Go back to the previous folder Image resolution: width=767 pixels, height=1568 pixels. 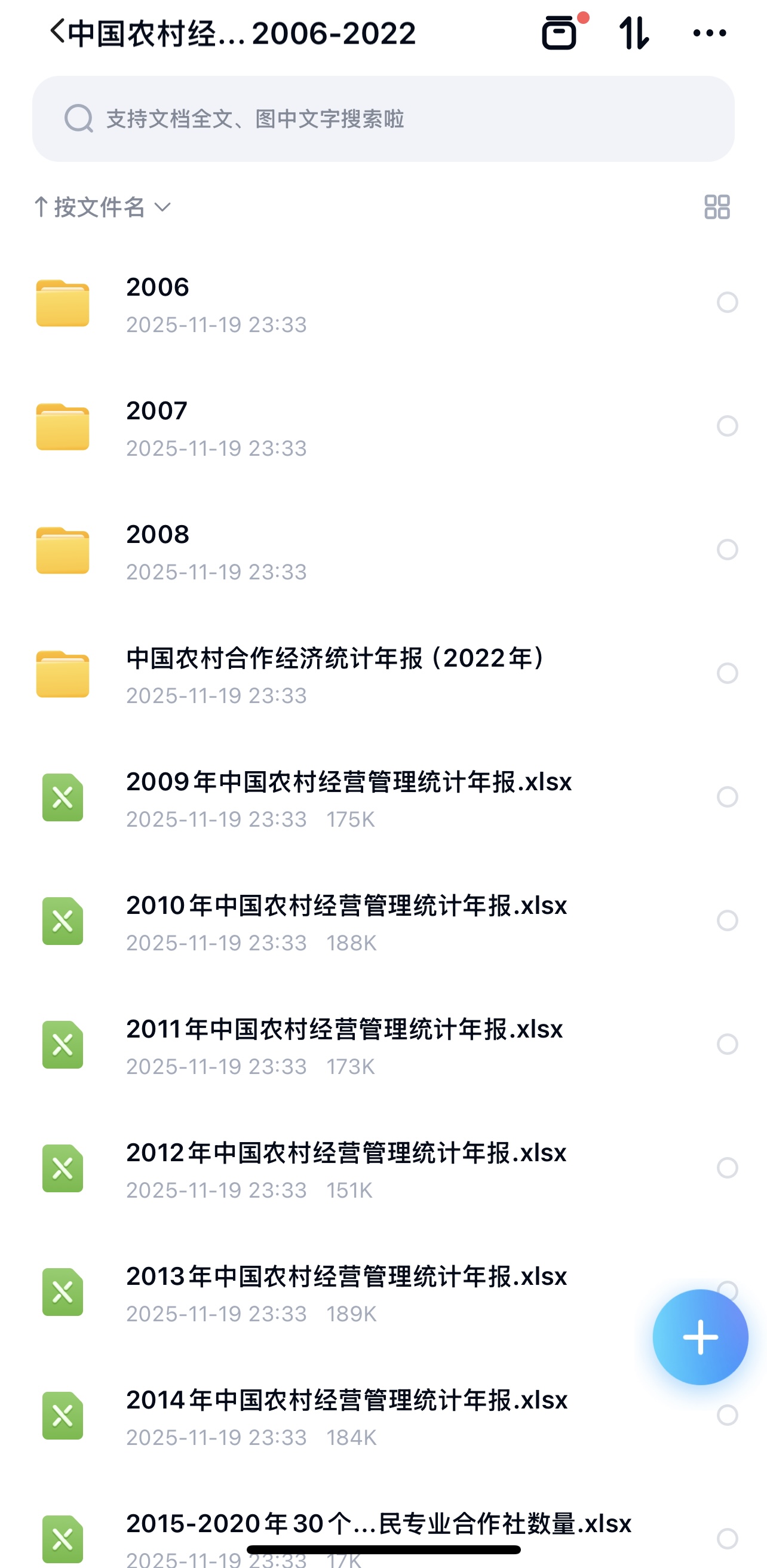(57, 32)
